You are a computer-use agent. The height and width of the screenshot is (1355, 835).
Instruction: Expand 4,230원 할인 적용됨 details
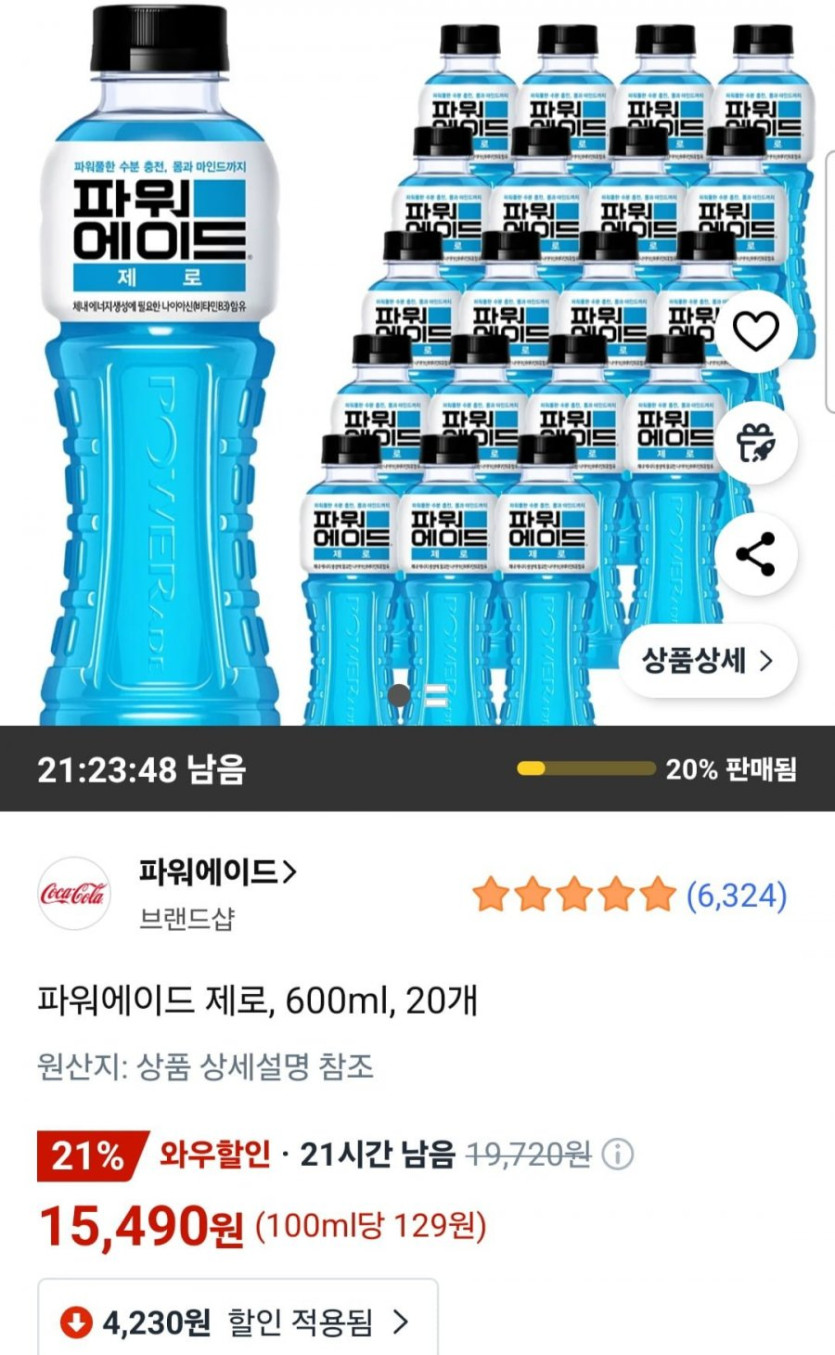(x=238, y=1323)
